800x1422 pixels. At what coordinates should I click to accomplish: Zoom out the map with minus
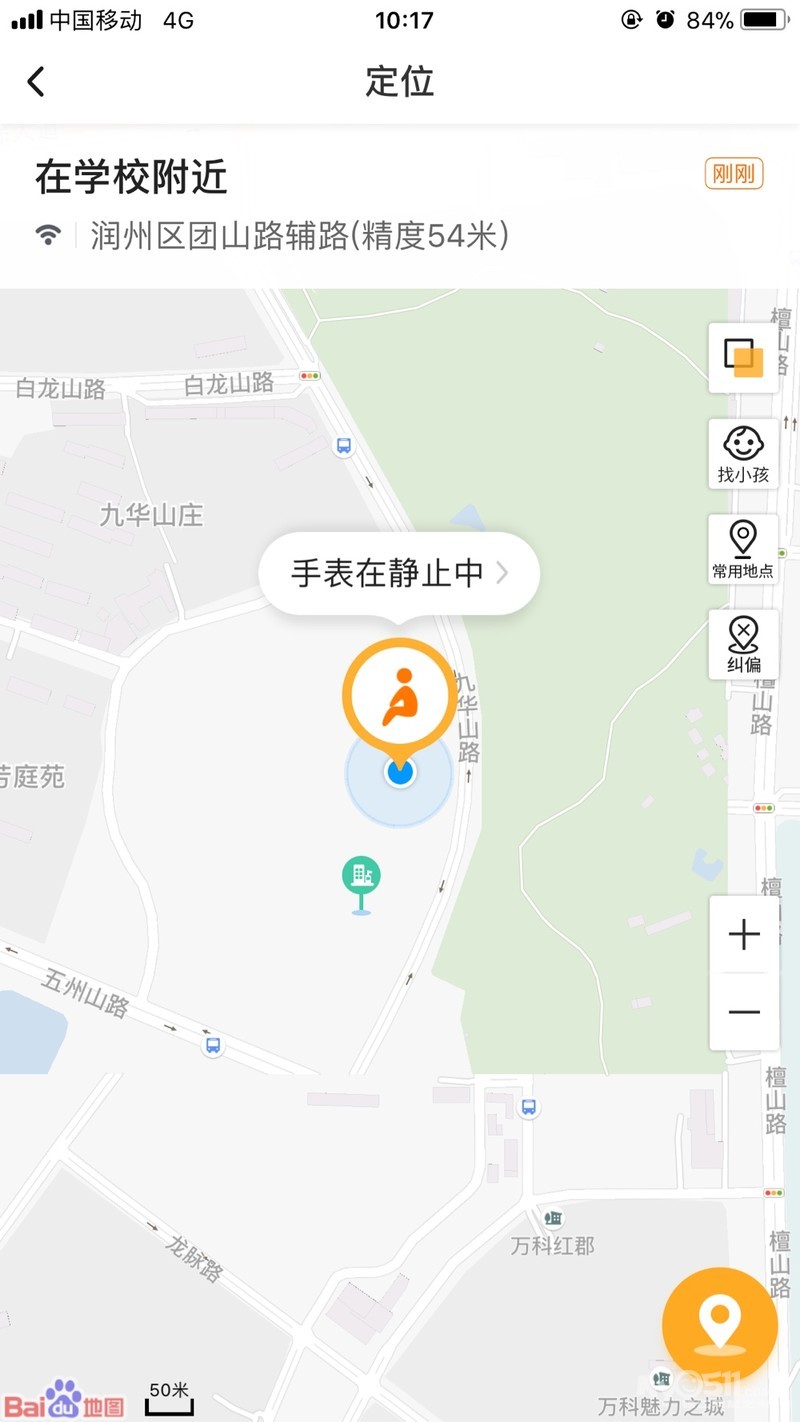pos(744,1012)
